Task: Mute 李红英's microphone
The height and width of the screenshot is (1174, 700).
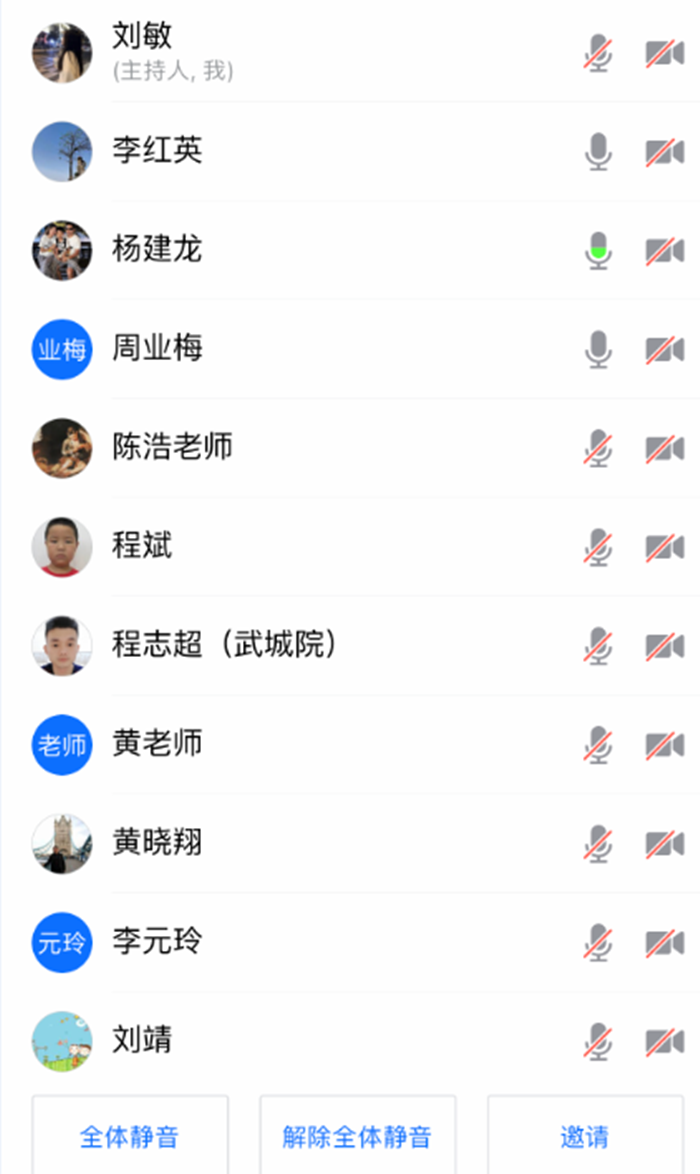Action: (598, 152)
